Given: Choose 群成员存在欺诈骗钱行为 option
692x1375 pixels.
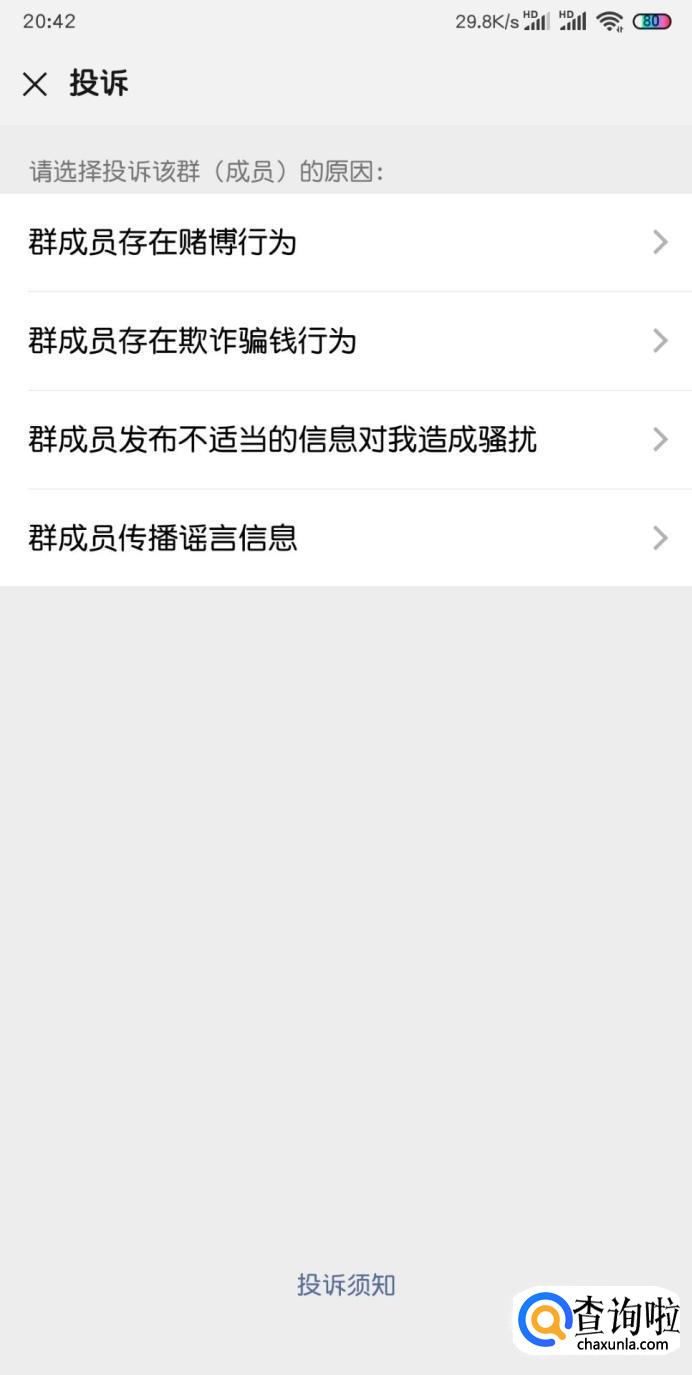Looking at the screenshot, I should (x=346, y=341).
